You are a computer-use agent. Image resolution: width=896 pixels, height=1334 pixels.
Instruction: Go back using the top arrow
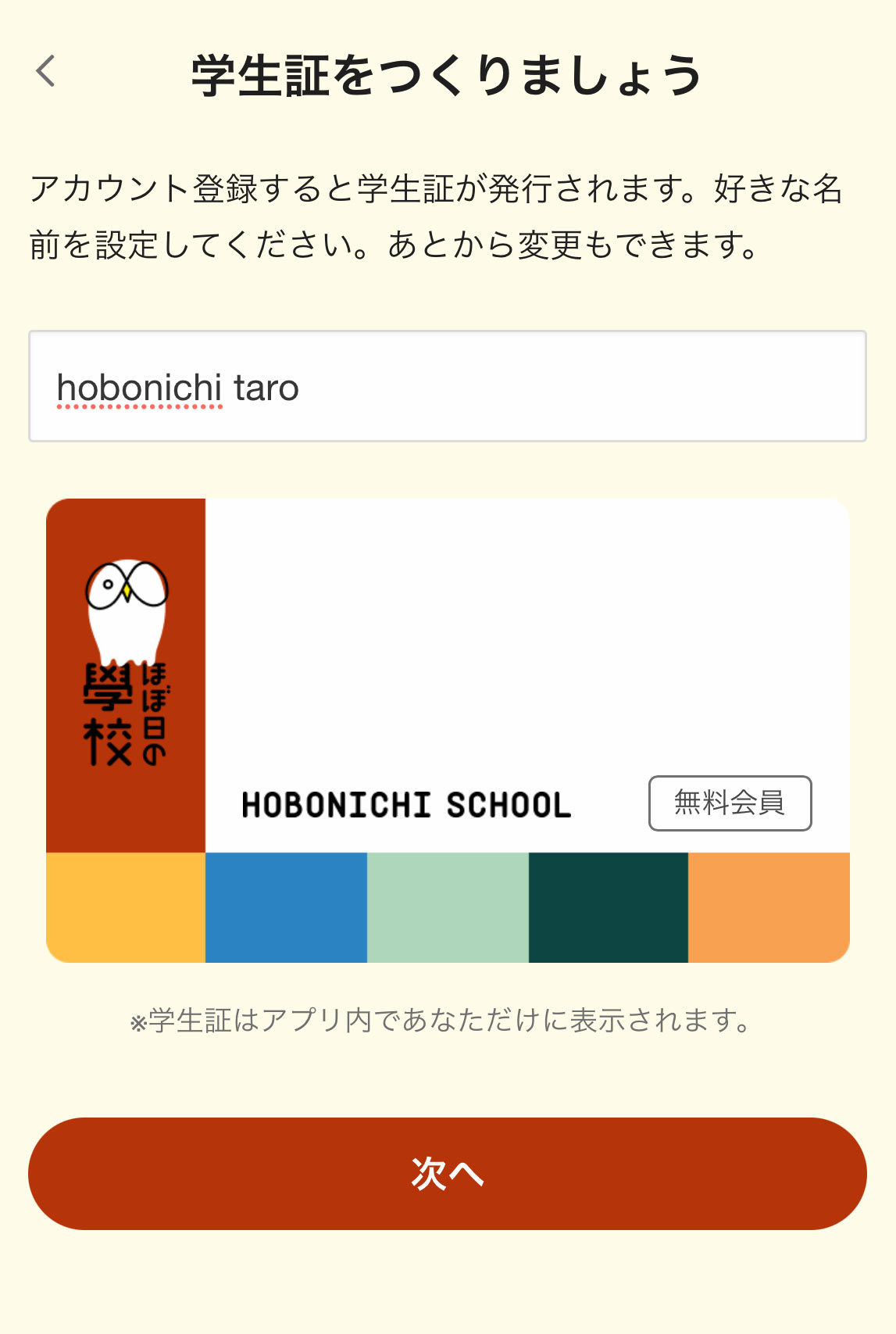pos(46,71)
